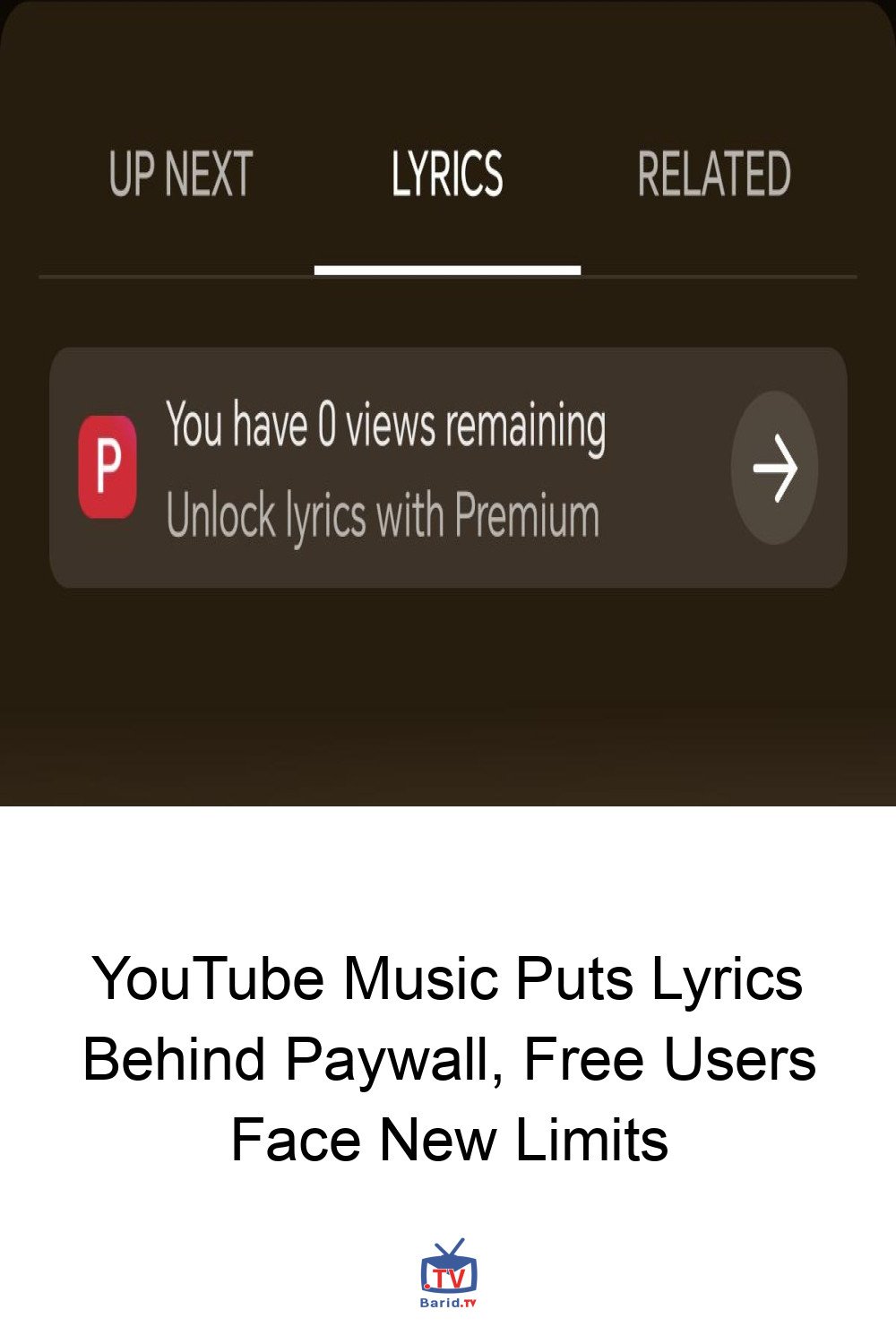Click the headline about YouTube Music paywall
Image resolution: width=896 pixels, height=1344 pixels.
pos(448,1057)
